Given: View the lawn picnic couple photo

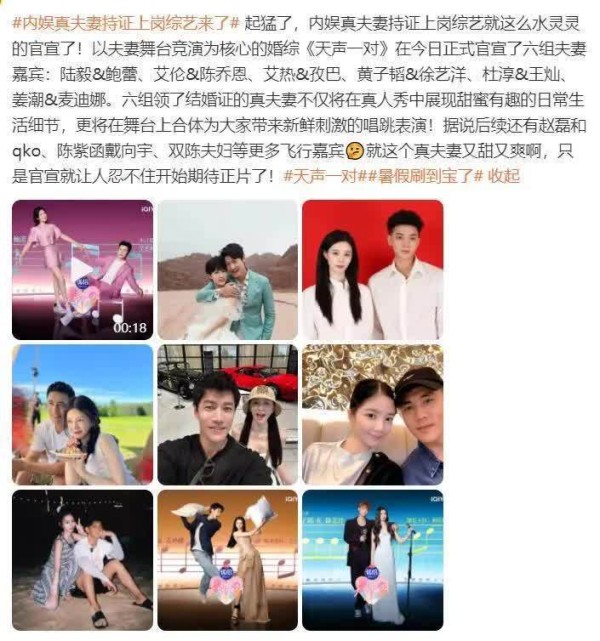Looking at the screenshot, I should click(81, 415).
